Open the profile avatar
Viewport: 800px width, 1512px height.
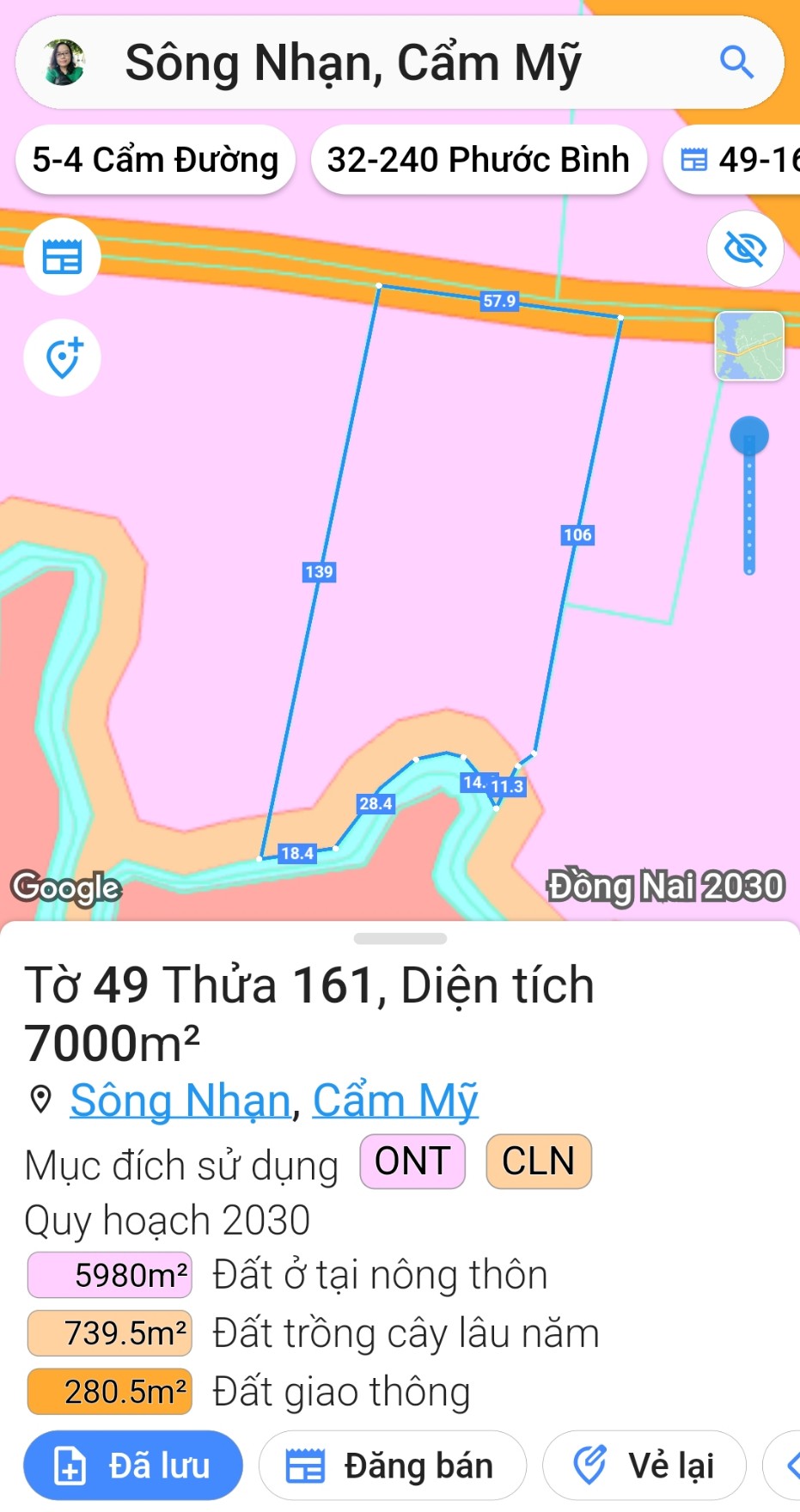[x=64, y=63]
